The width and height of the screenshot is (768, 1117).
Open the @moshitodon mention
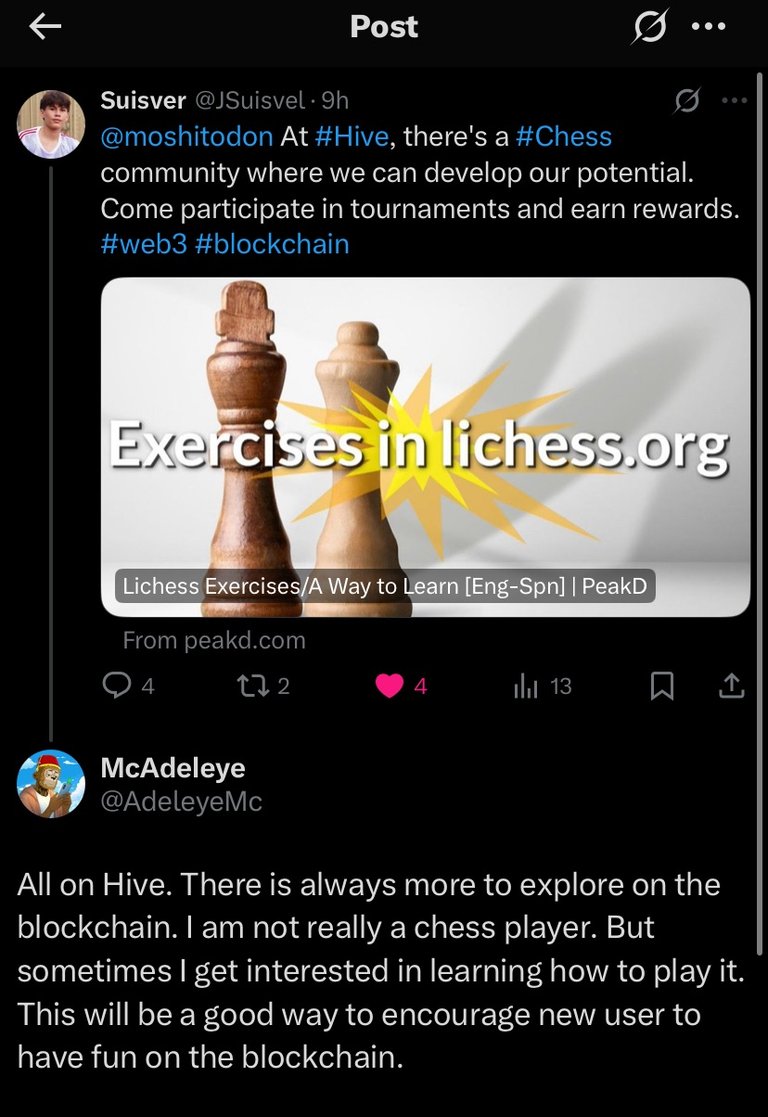187,137
